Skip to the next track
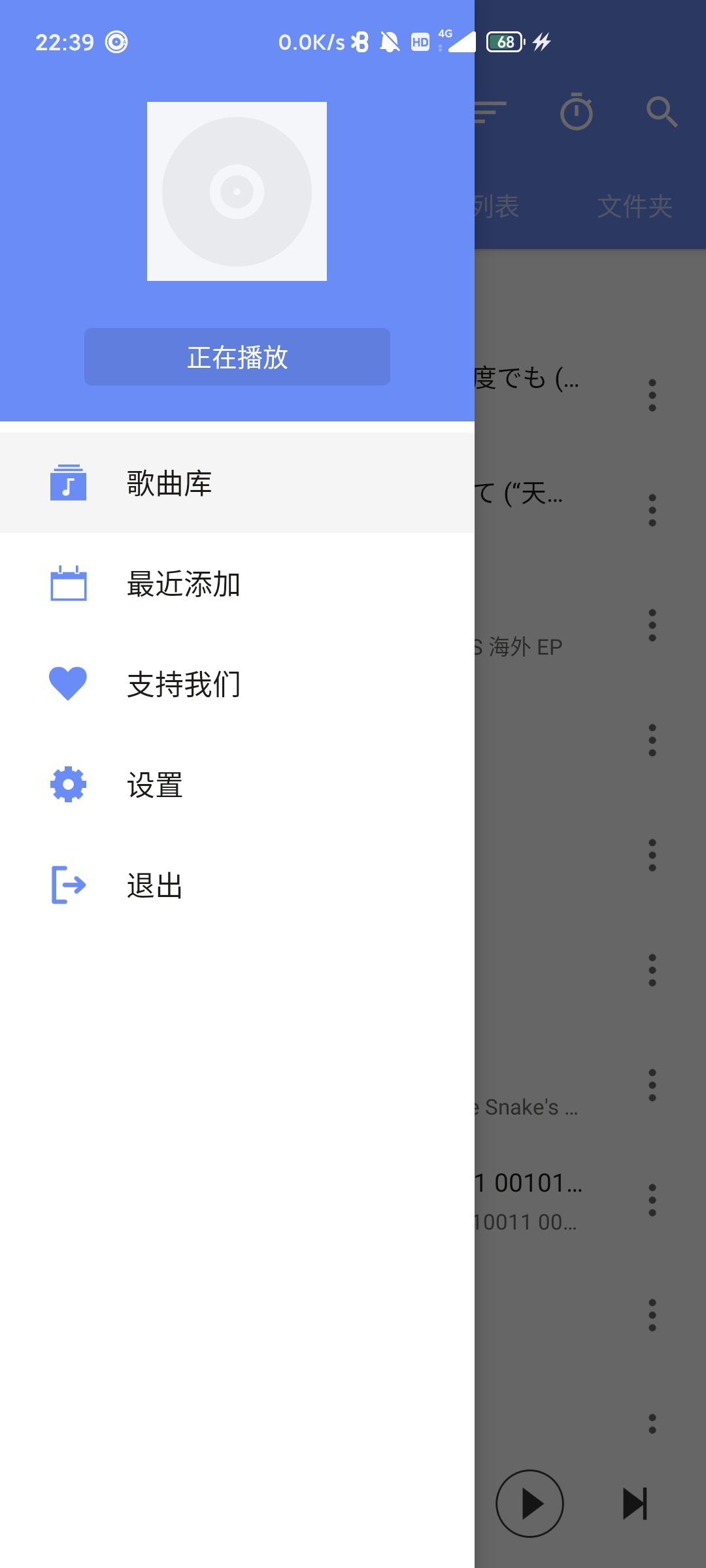 [635, 1503]
